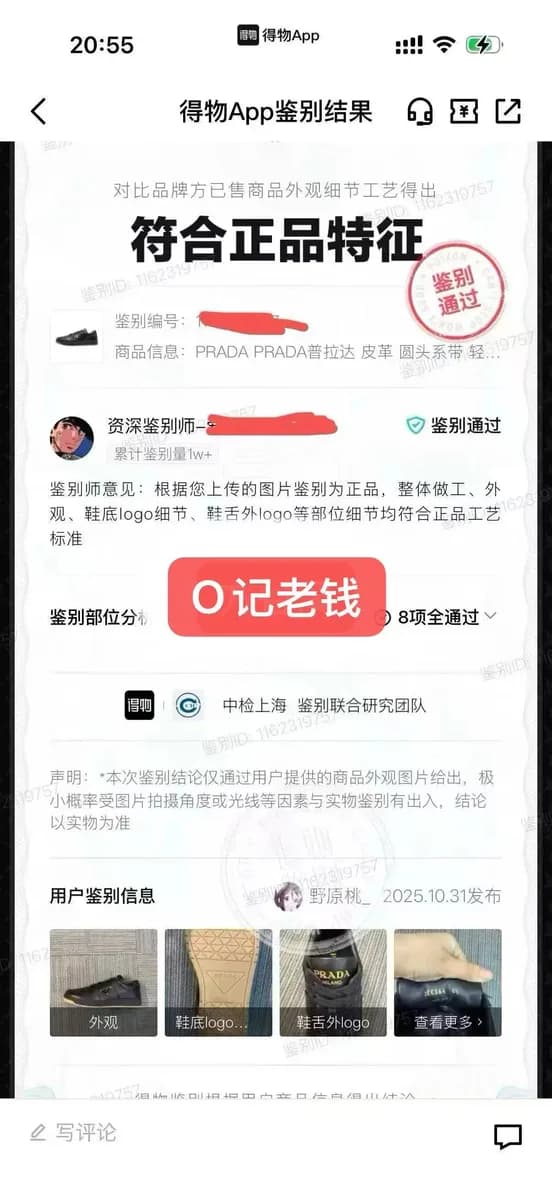View the 鞋舌外logo photo
Screen dimensions: 552x1200
click(333, 982)
